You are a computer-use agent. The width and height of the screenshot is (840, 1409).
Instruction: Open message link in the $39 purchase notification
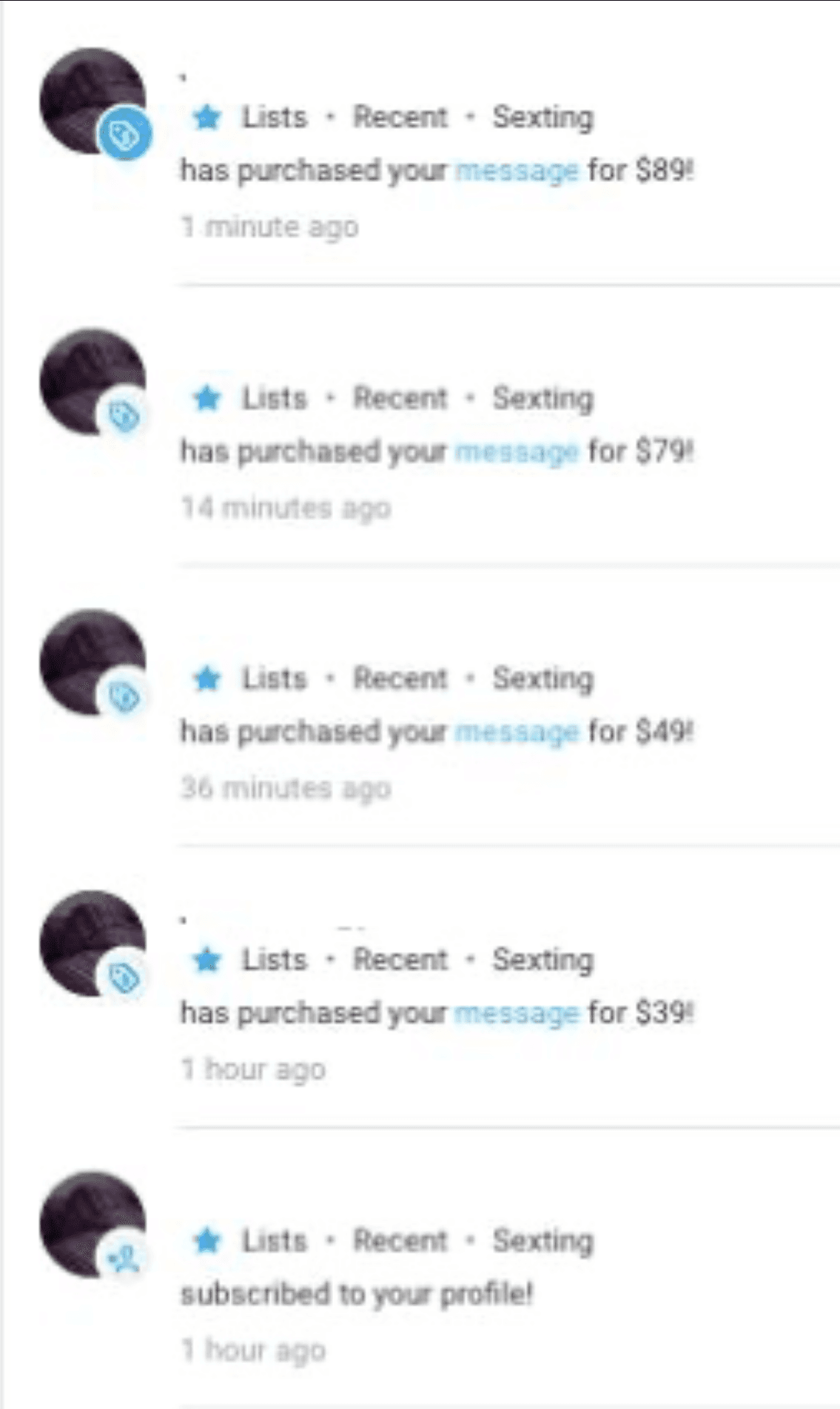point(516,1013)
